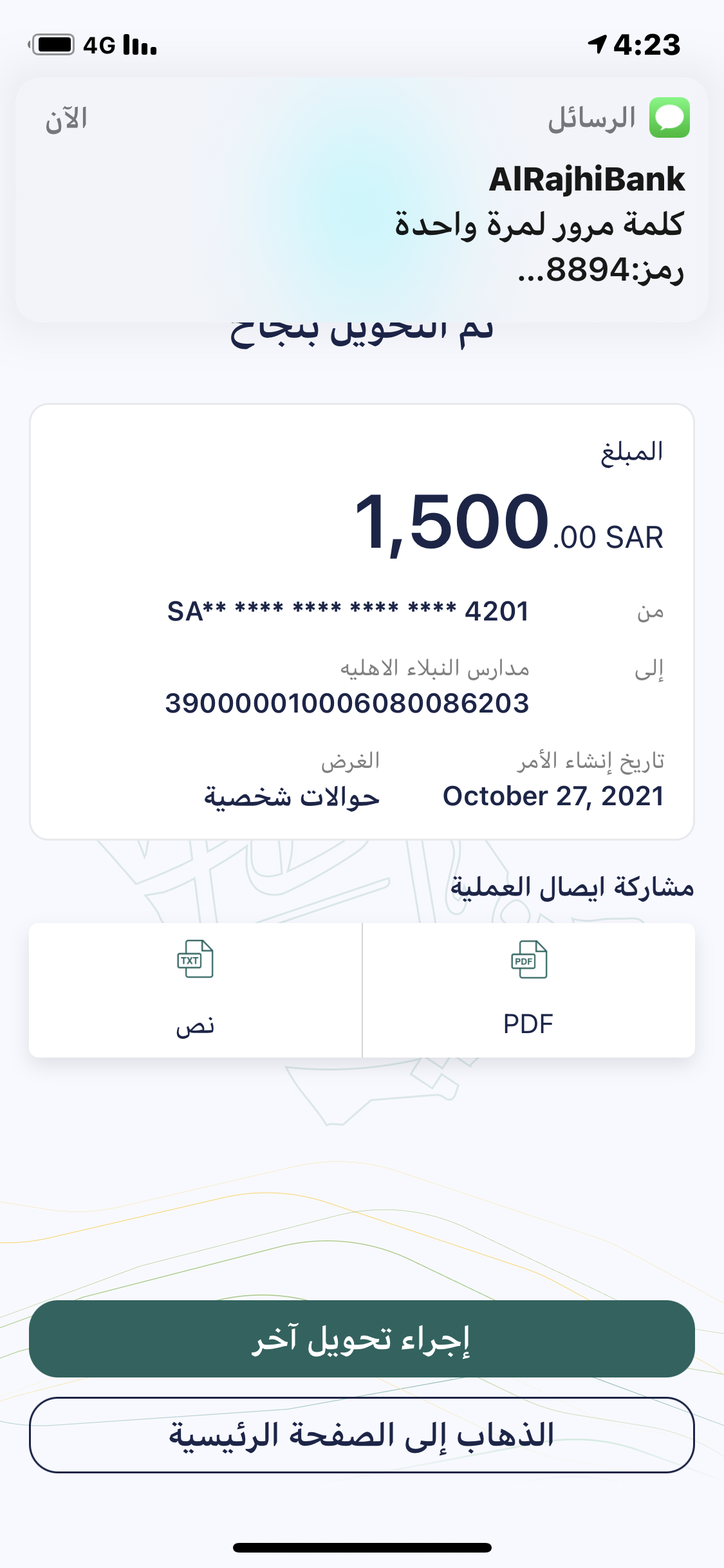The width and height of the screenshot is (724, 1568).
Task: Share the transaction receipt as PDF
Action: coord(528,990)
